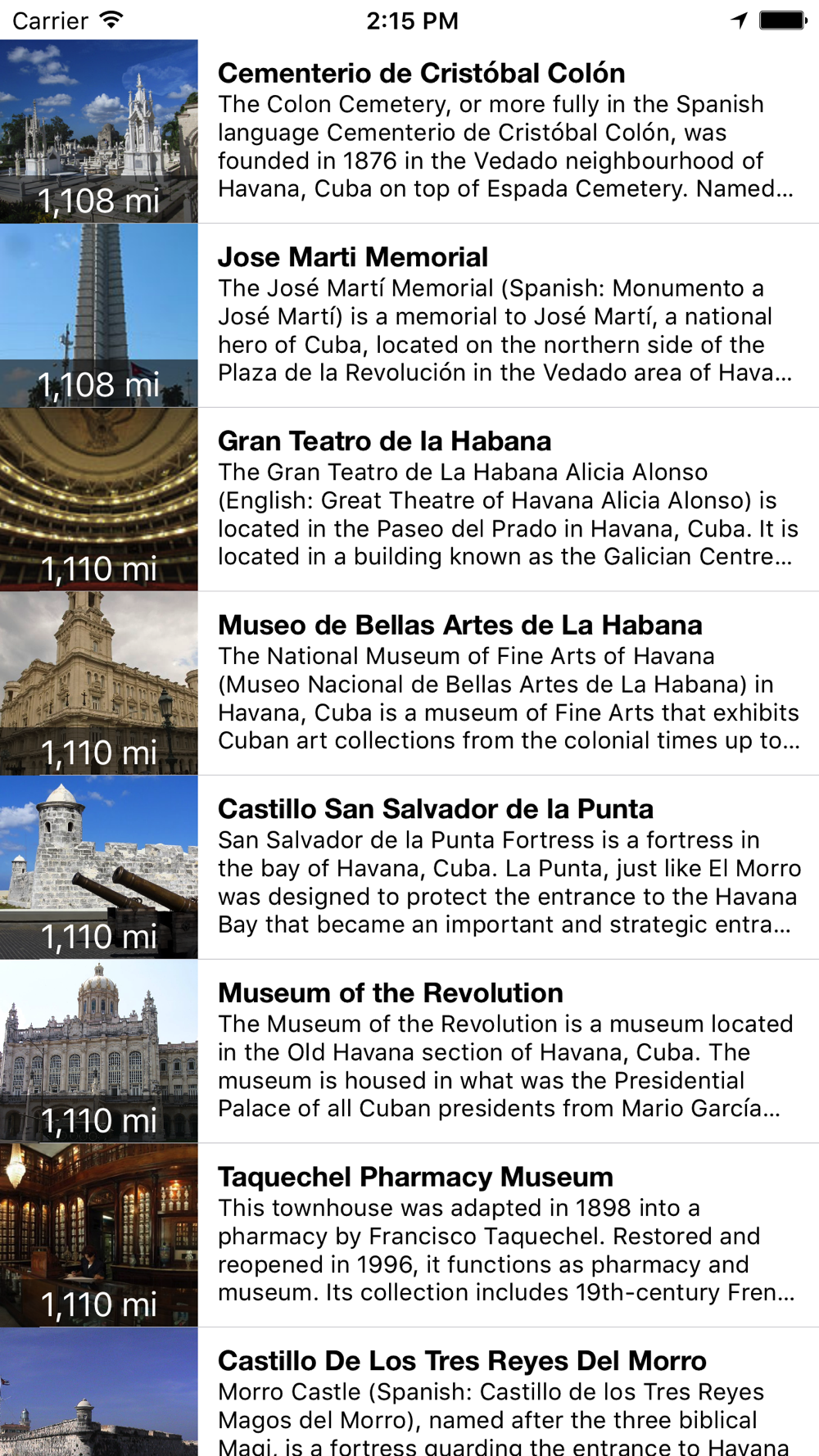Open Castillo San Salvador de la Punta

click(409, 867)
